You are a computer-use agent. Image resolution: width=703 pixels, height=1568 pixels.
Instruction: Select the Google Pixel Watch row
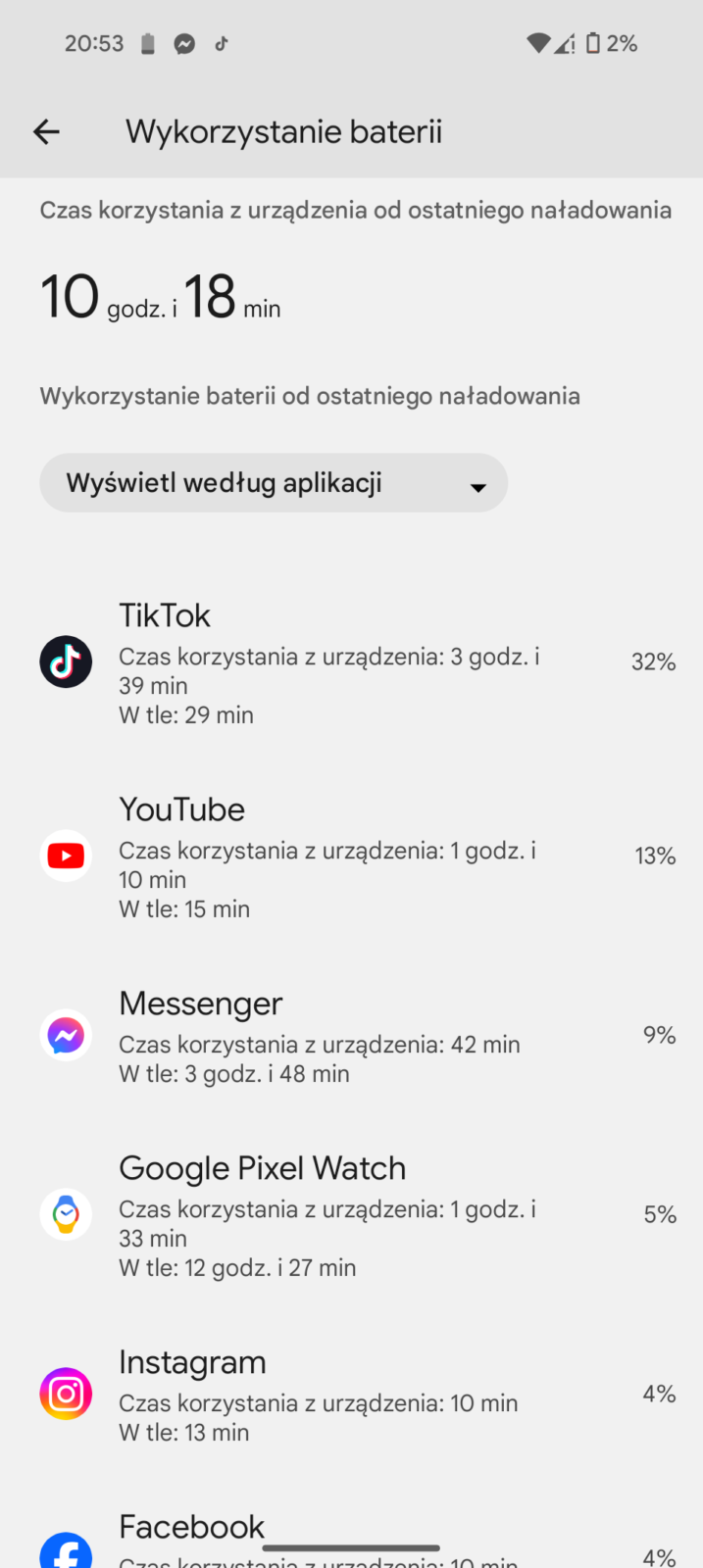pos(351,1215)
